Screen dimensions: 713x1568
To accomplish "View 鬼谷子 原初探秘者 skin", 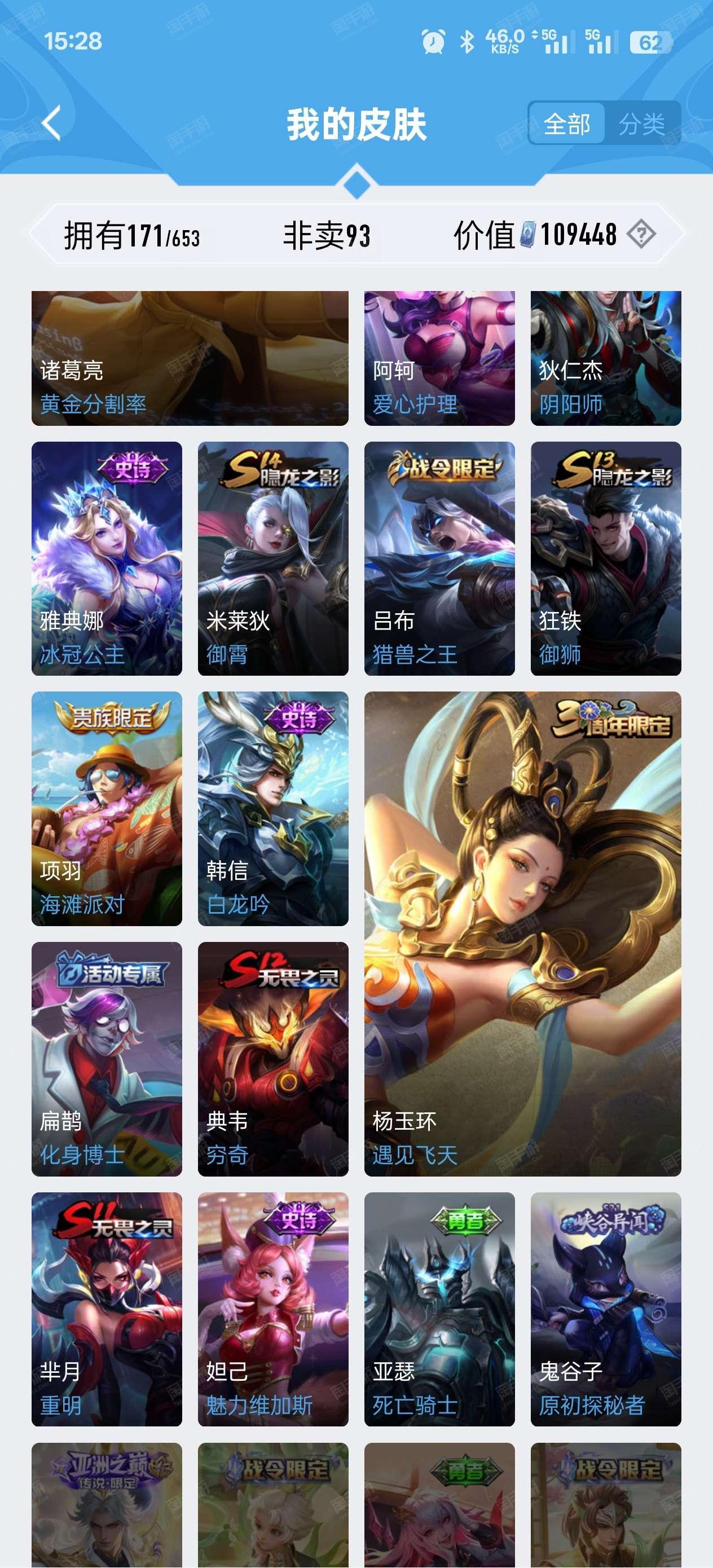I will point(606,1309).
